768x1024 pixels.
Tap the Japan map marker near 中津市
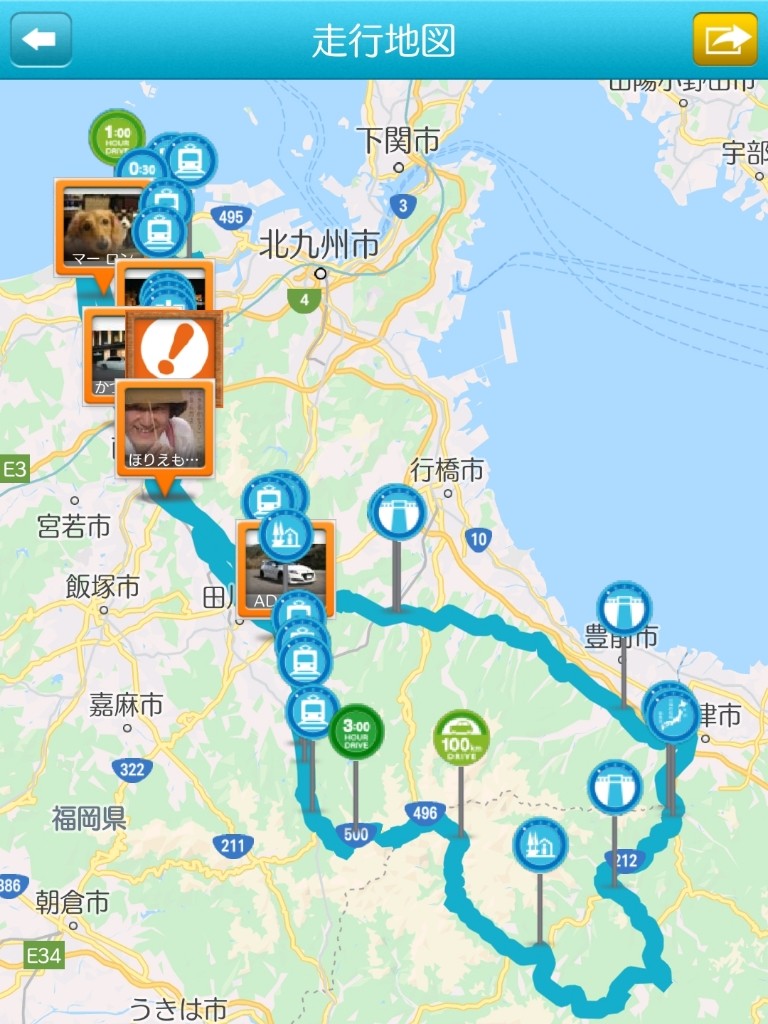pyautogui.click(x=673, y=716)
